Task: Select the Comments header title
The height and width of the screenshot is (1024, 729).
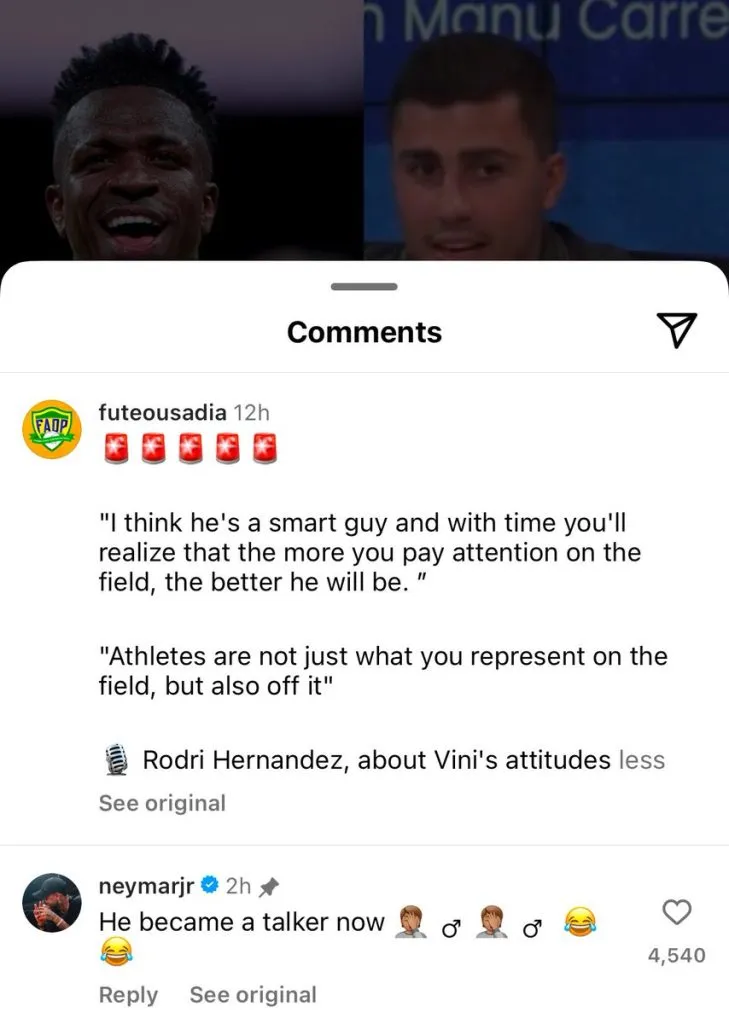Action: pyautogui.click(x=363, y=331)
